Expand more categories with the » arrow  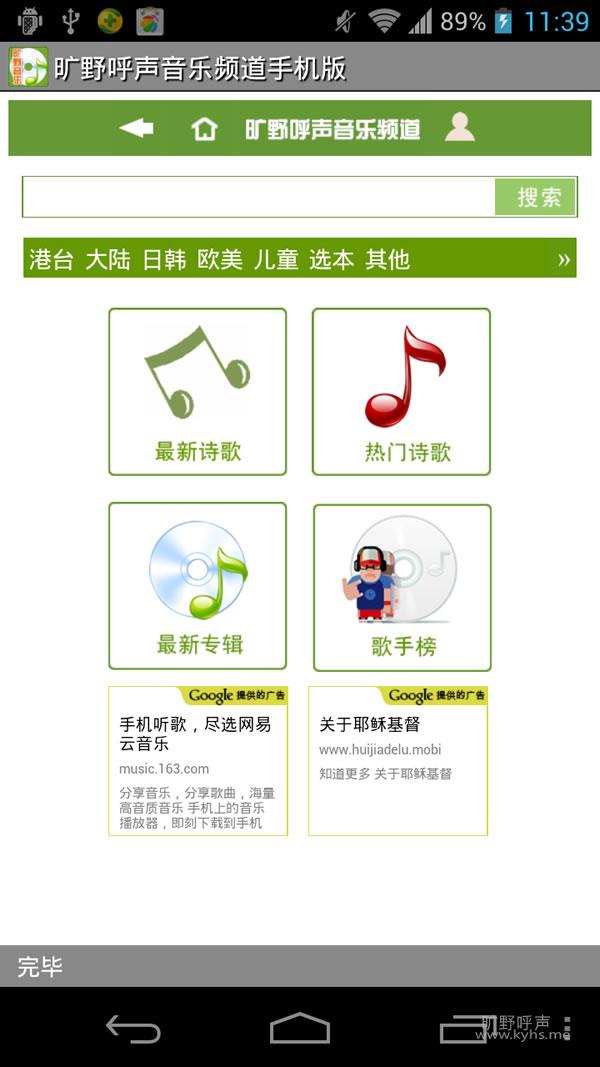[x=563, y=259]
